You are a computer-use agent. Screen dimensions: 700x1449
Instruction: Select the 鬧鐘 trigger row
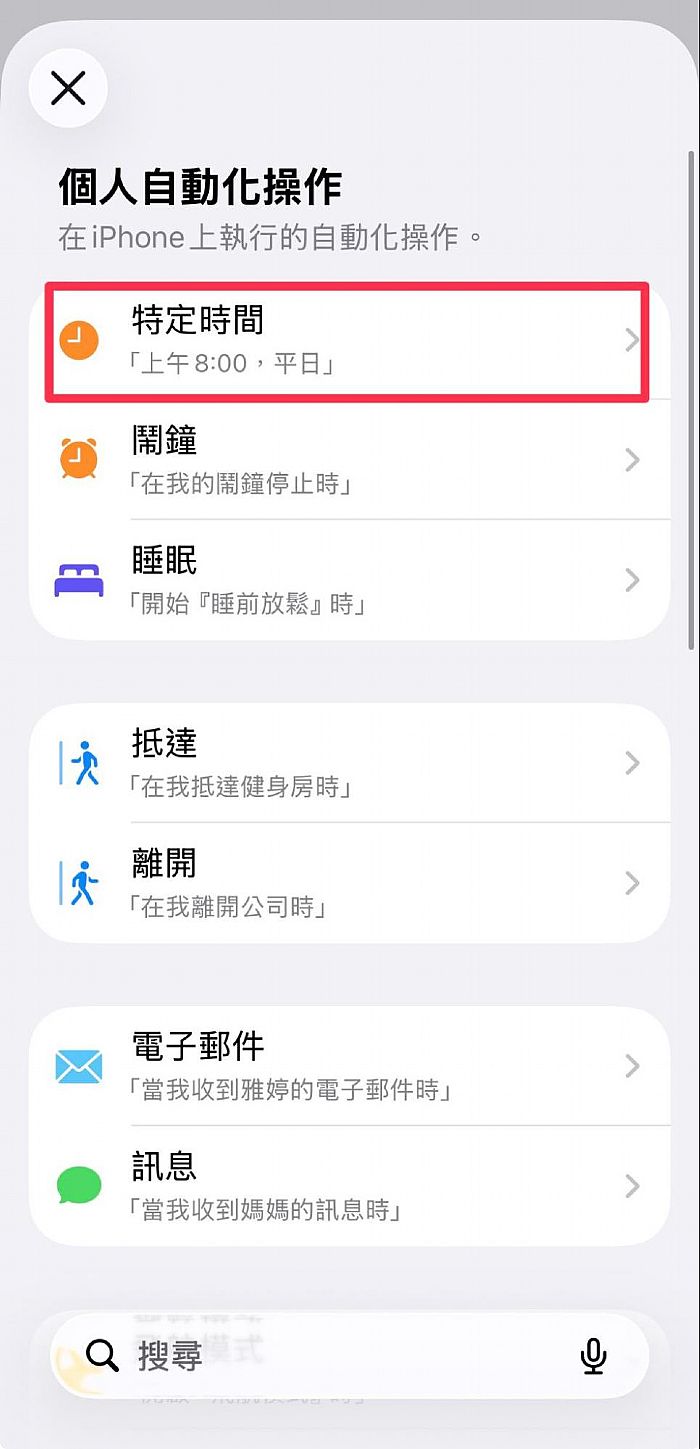(x=347, y=461)
